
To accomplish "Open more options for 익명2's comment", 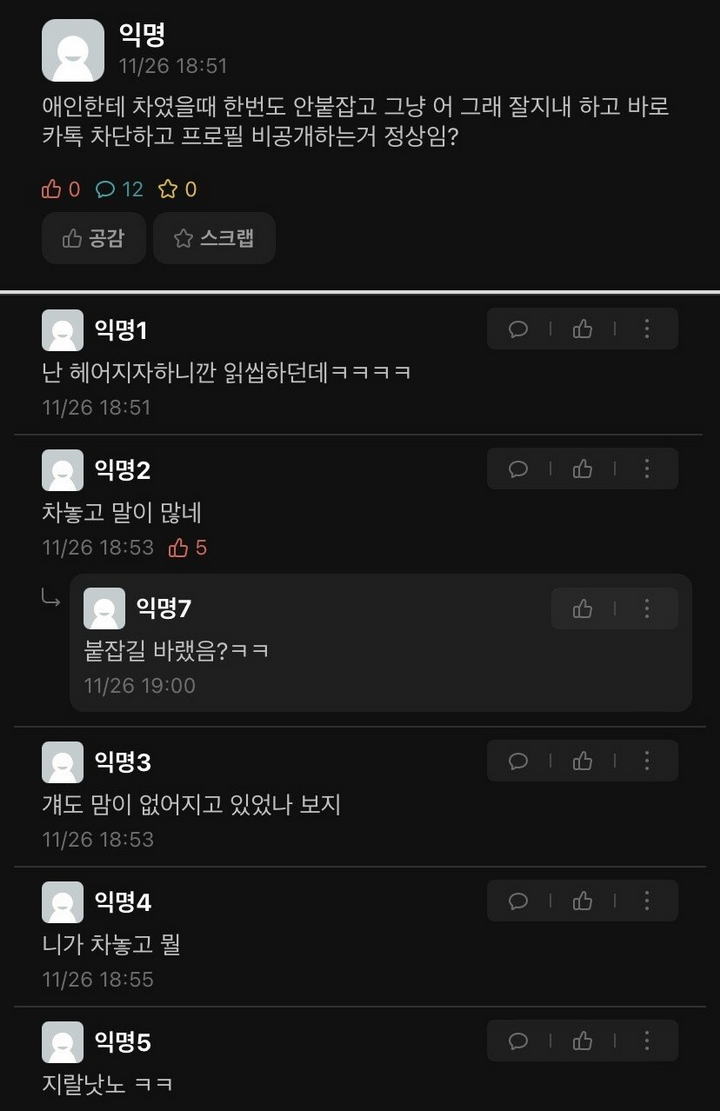I will click(646, 469).
